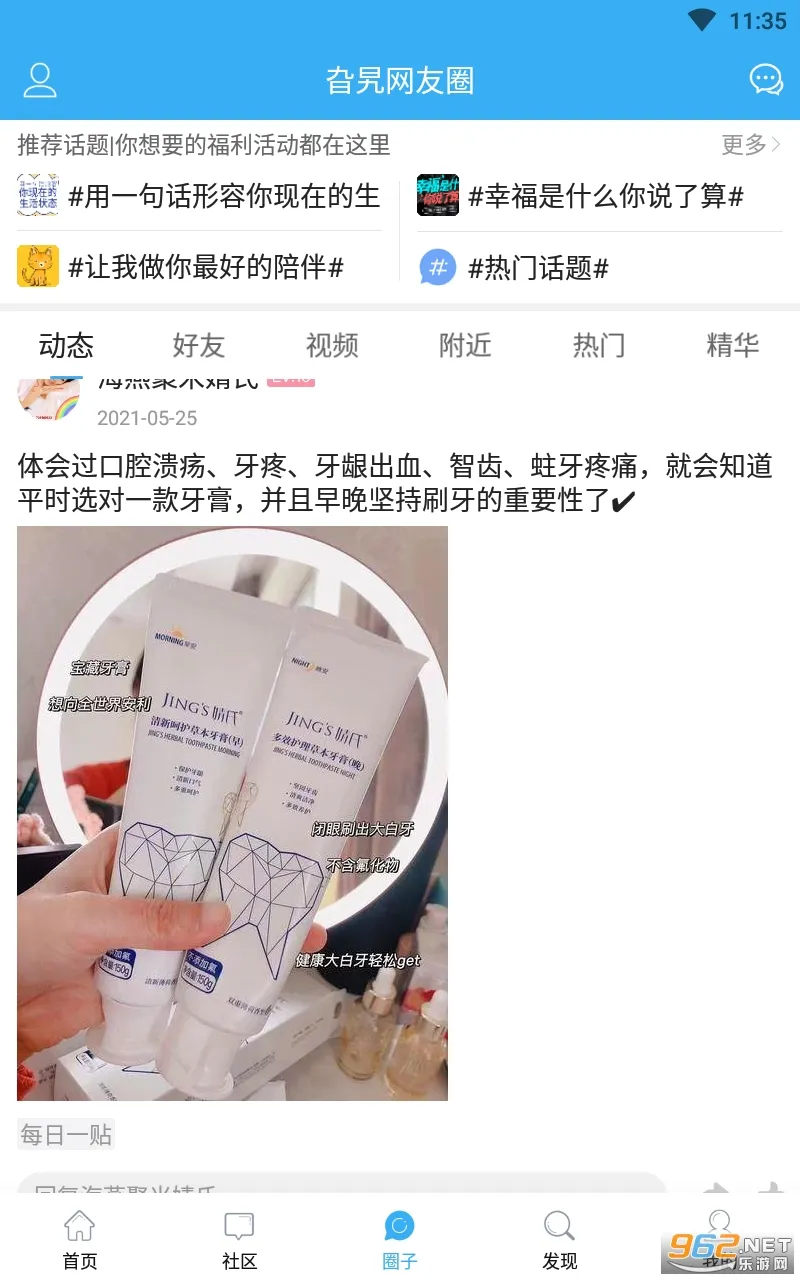
Task: Switch to the 视频 tab
Action: (x=332, y=346)
